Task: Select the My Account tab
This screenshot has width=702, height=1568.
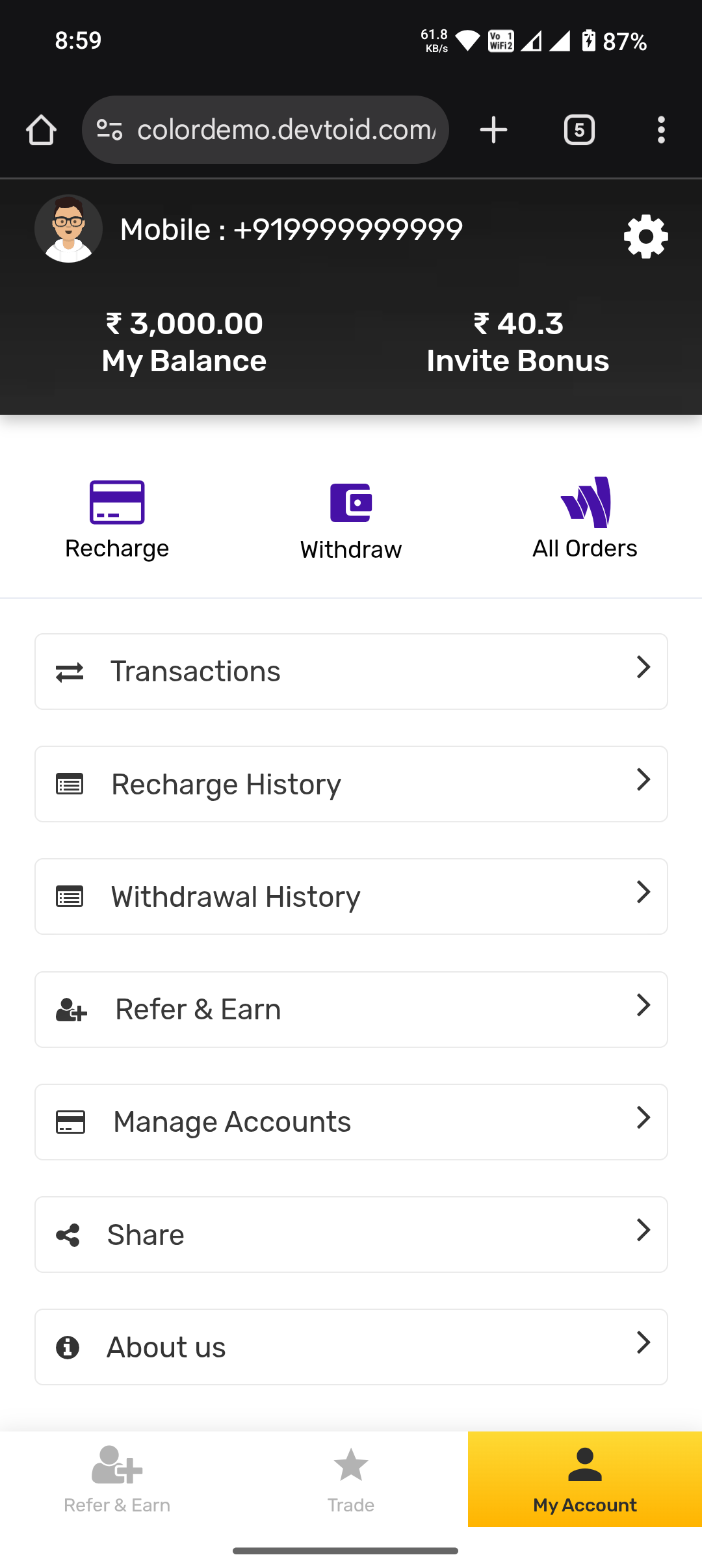Action: 585,1479
